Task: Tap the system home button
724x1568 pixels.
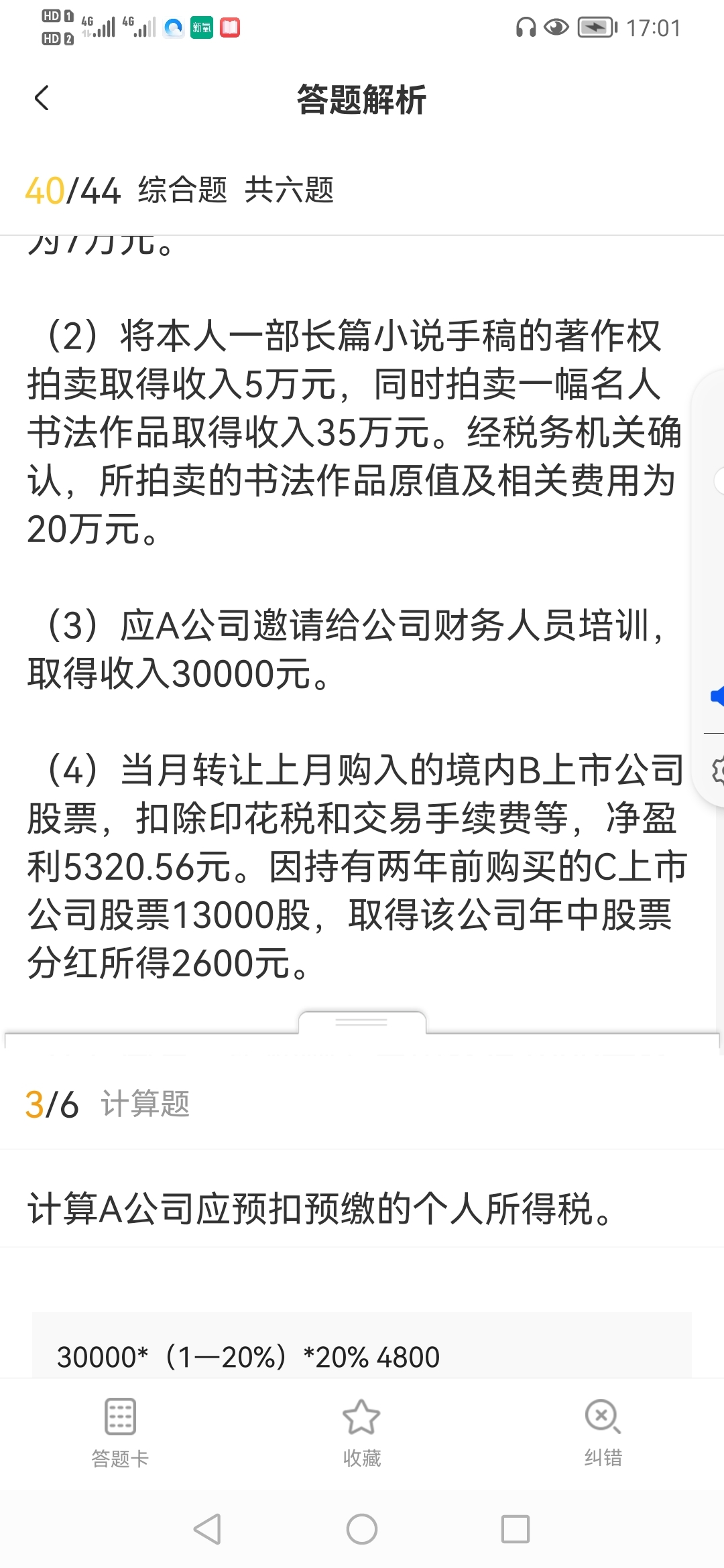Action: [361, 1529]
